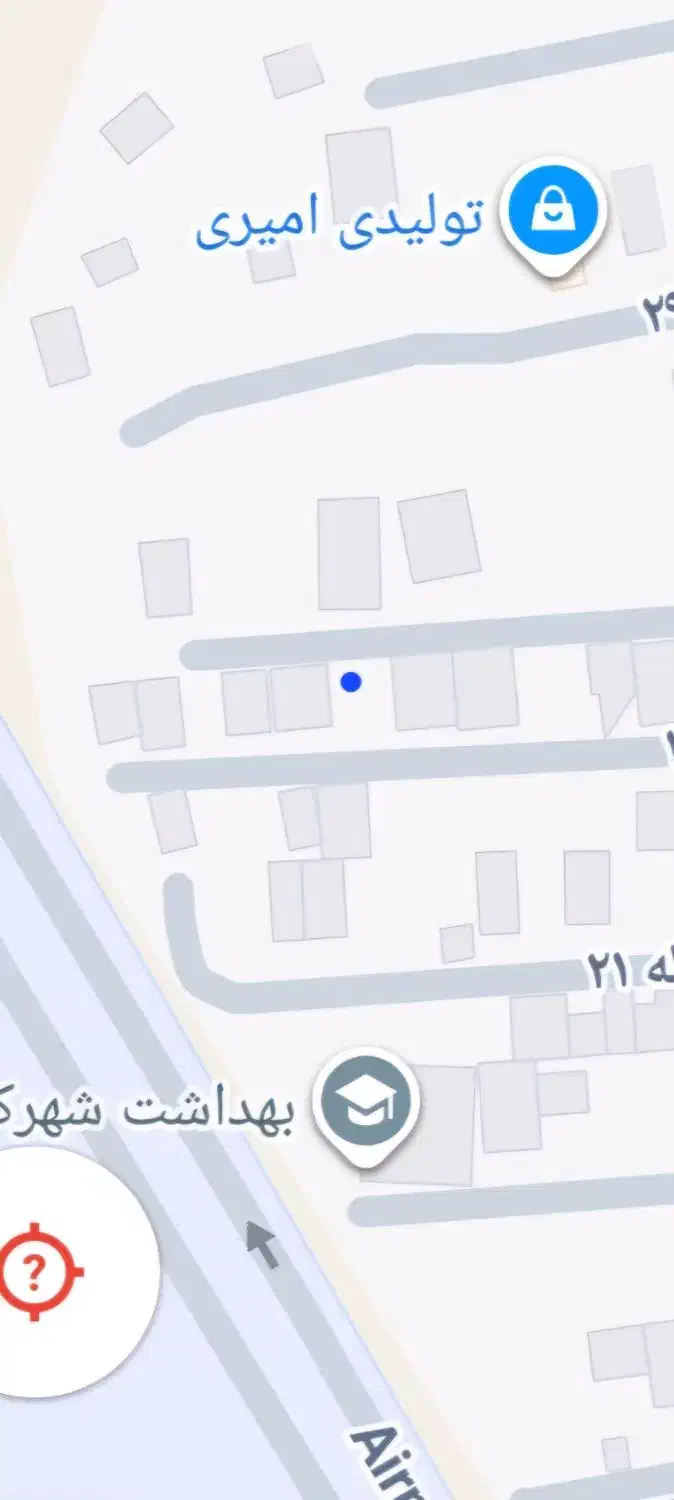This screenshot has width=674, height=1500.
Task: Tap the red locate-me target button
Action: (x=38, y=1271)
